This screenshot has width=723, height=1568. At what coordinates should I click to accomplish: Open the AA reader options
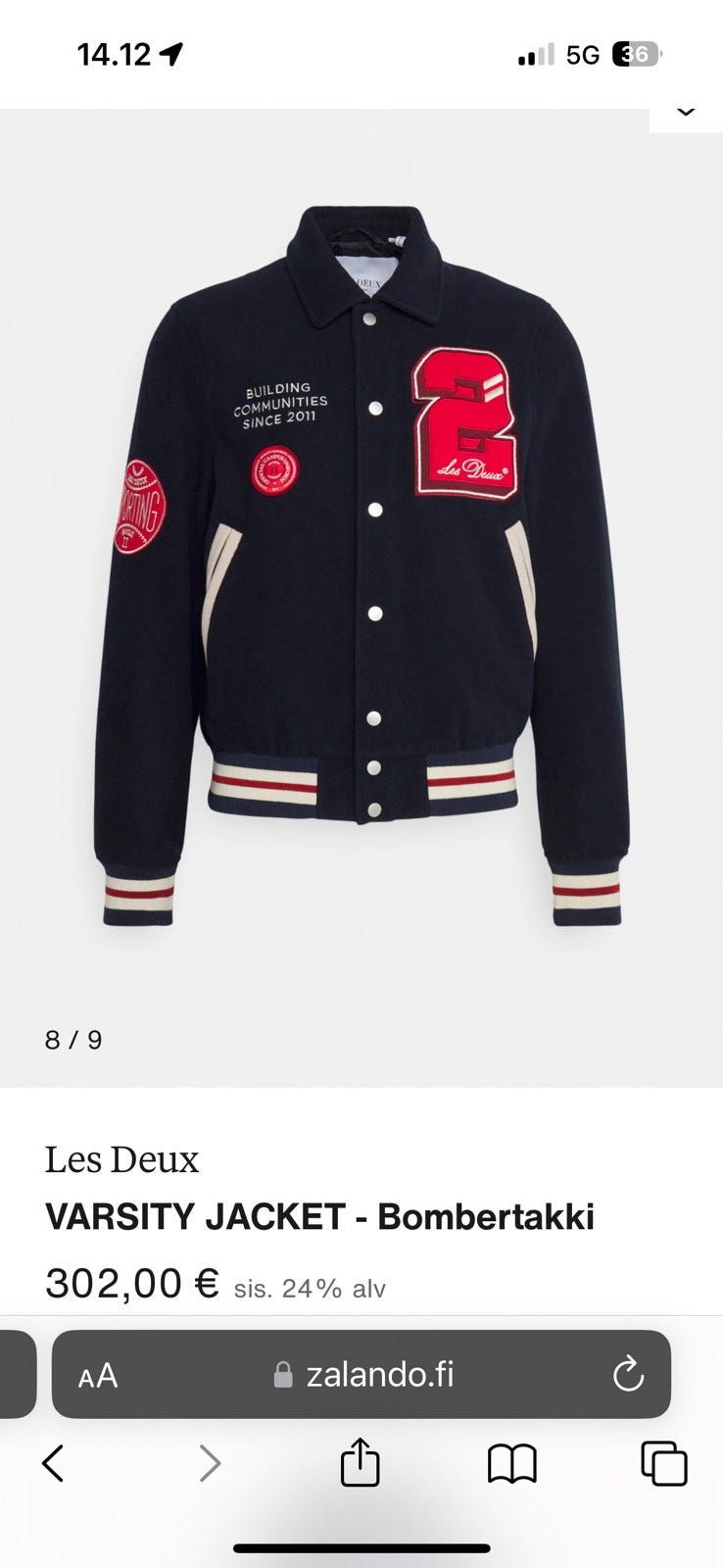(98, 1375)
